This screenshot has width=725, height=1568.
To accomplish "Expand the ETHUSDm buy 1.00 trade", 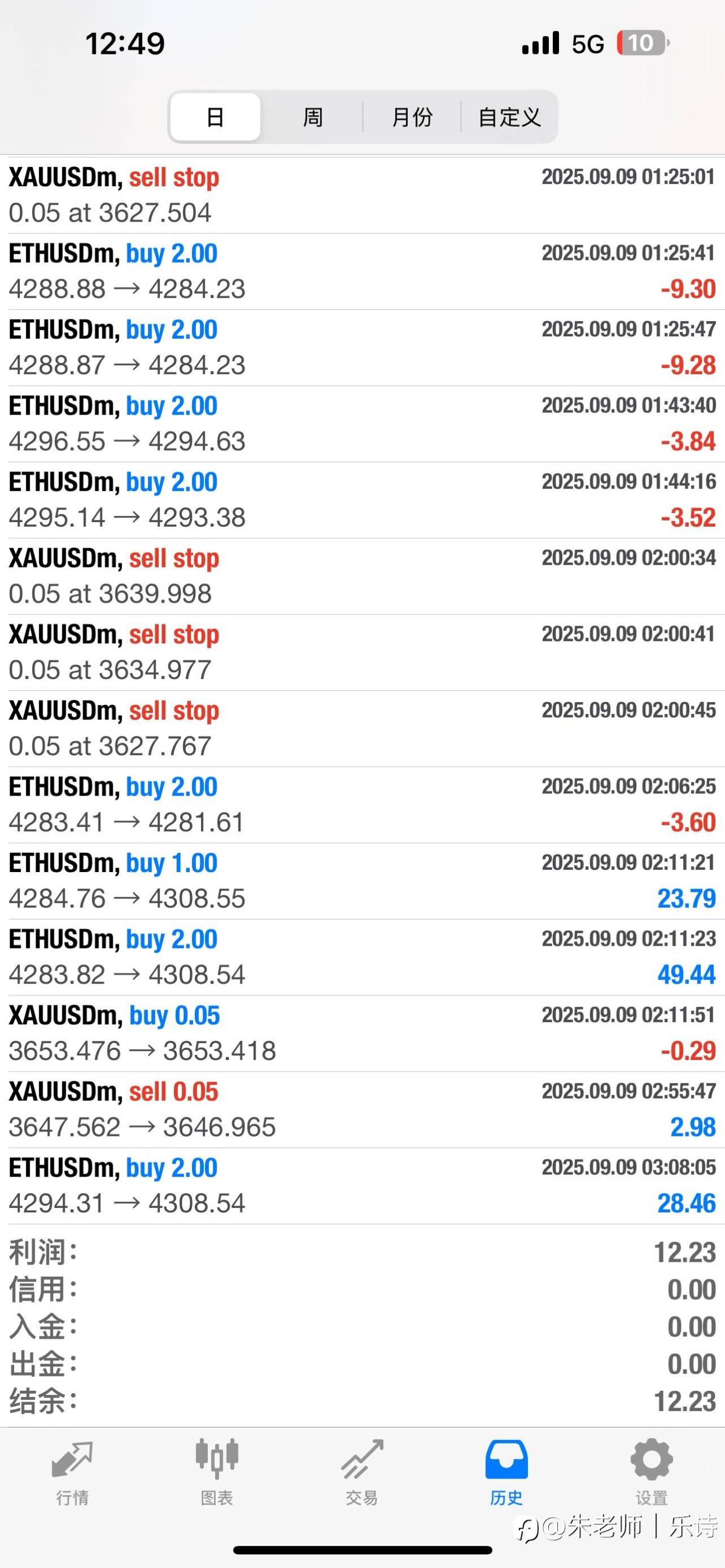I will click(x=362, y=881).
